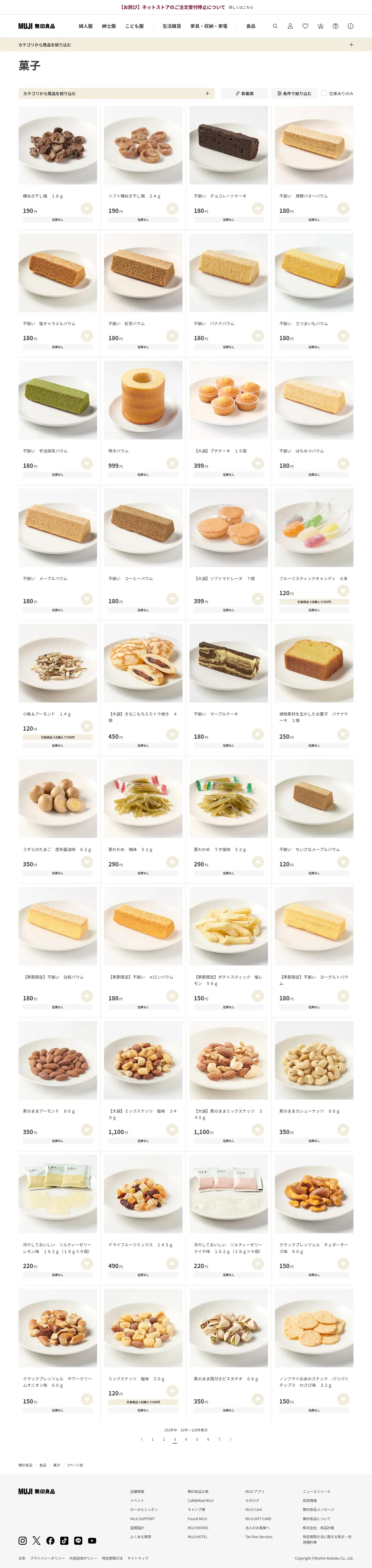Open the 条件で絞り込む filter button

(x=294, y=94)
